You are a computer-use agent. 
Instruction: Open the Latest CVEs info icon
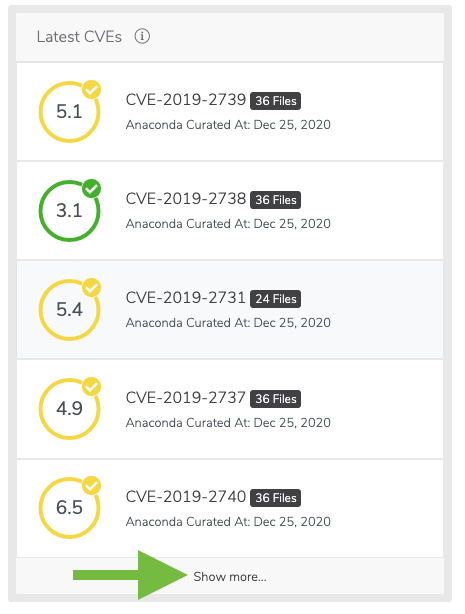pos(142,36)
